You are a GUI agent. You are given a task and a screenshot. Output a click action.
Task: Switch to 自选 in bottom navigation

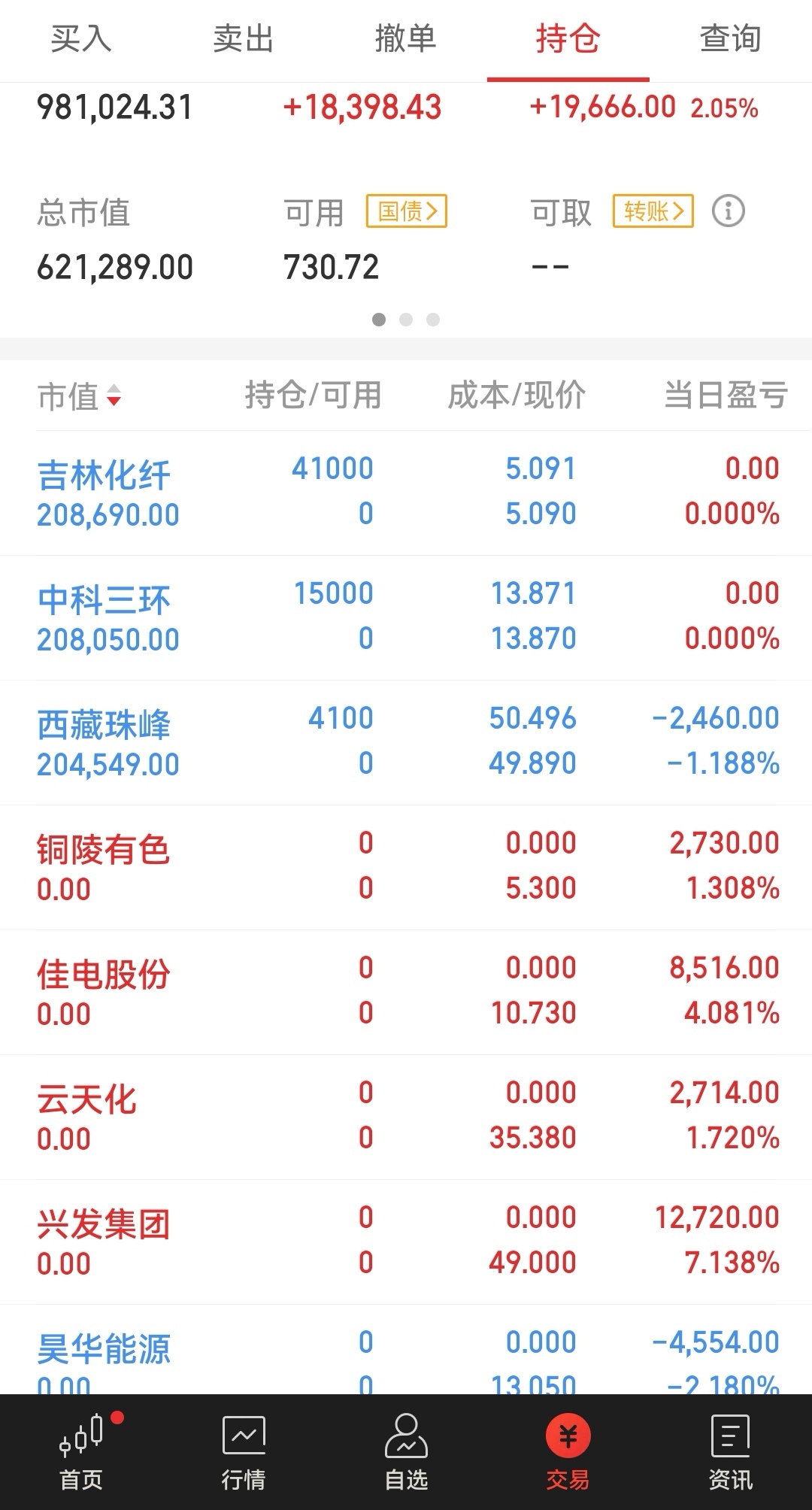point(406,1453)
